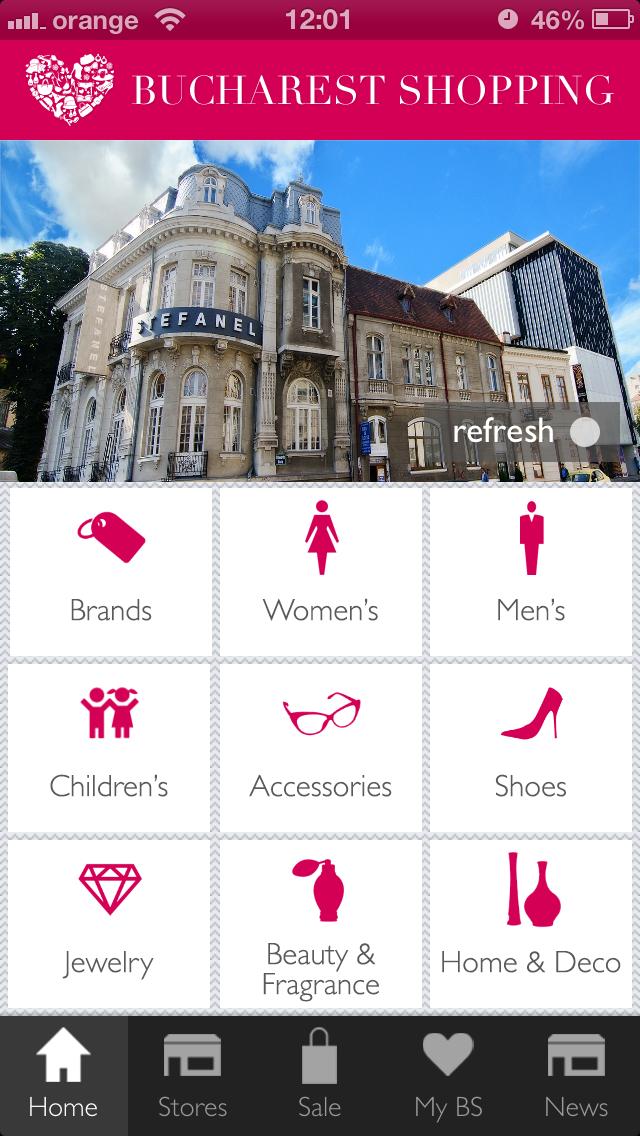Image resolution: width=640 pixels, height=1136 pixels.
Task: Switch to the Home tab
Action: tap(63, 1076)
